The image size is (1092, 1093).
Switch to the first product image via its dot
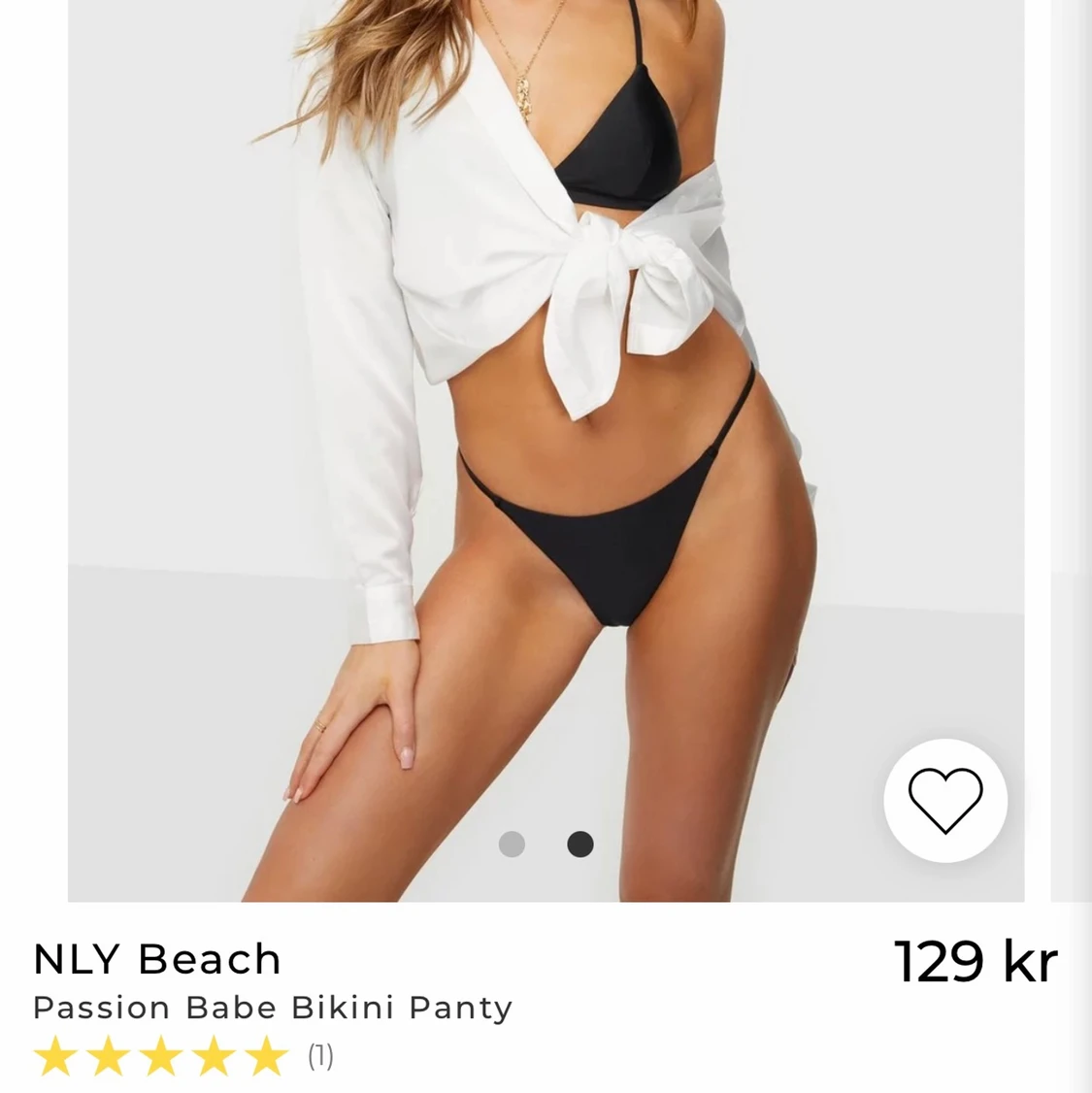(513, 845)
